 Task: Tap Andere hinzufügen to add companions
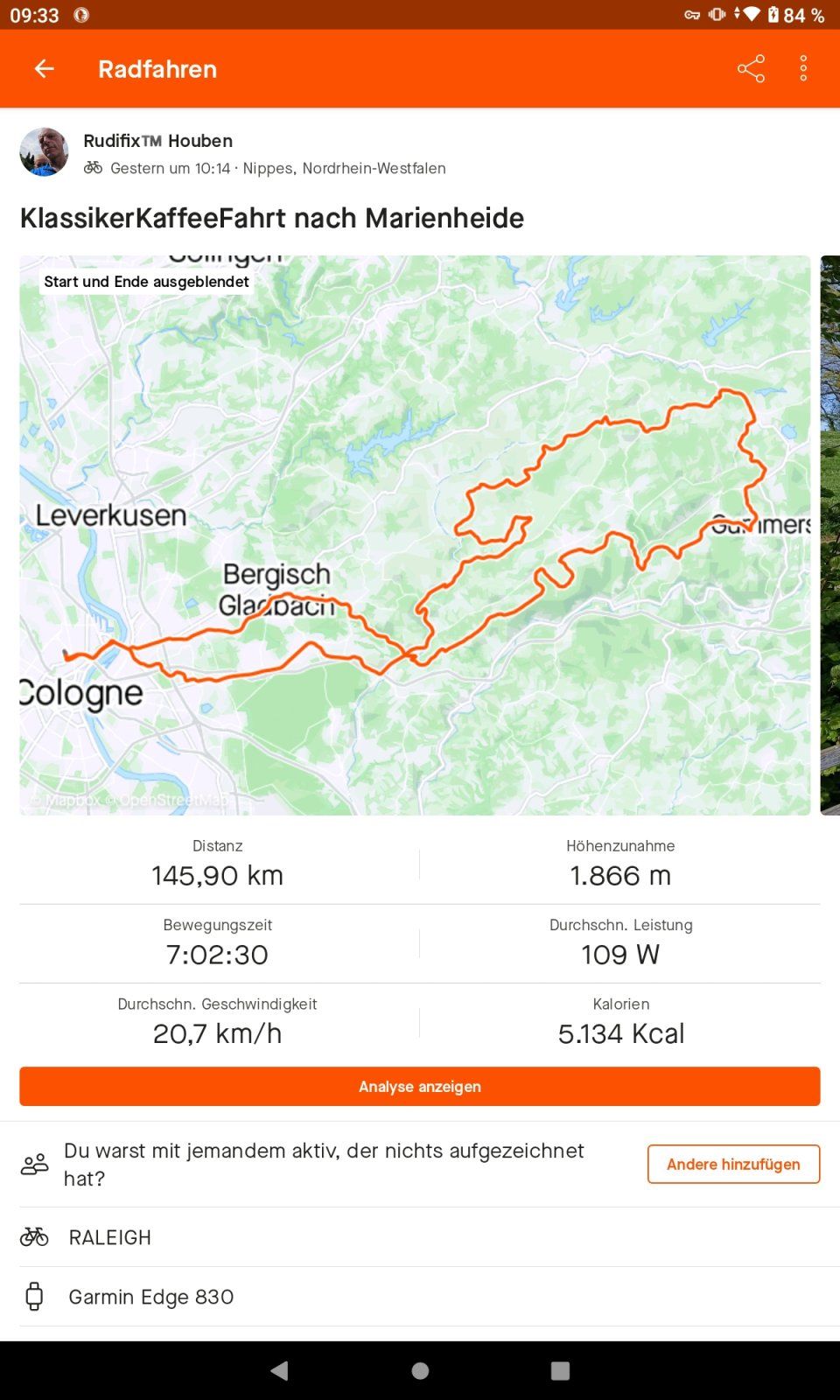coord(733,1164)
